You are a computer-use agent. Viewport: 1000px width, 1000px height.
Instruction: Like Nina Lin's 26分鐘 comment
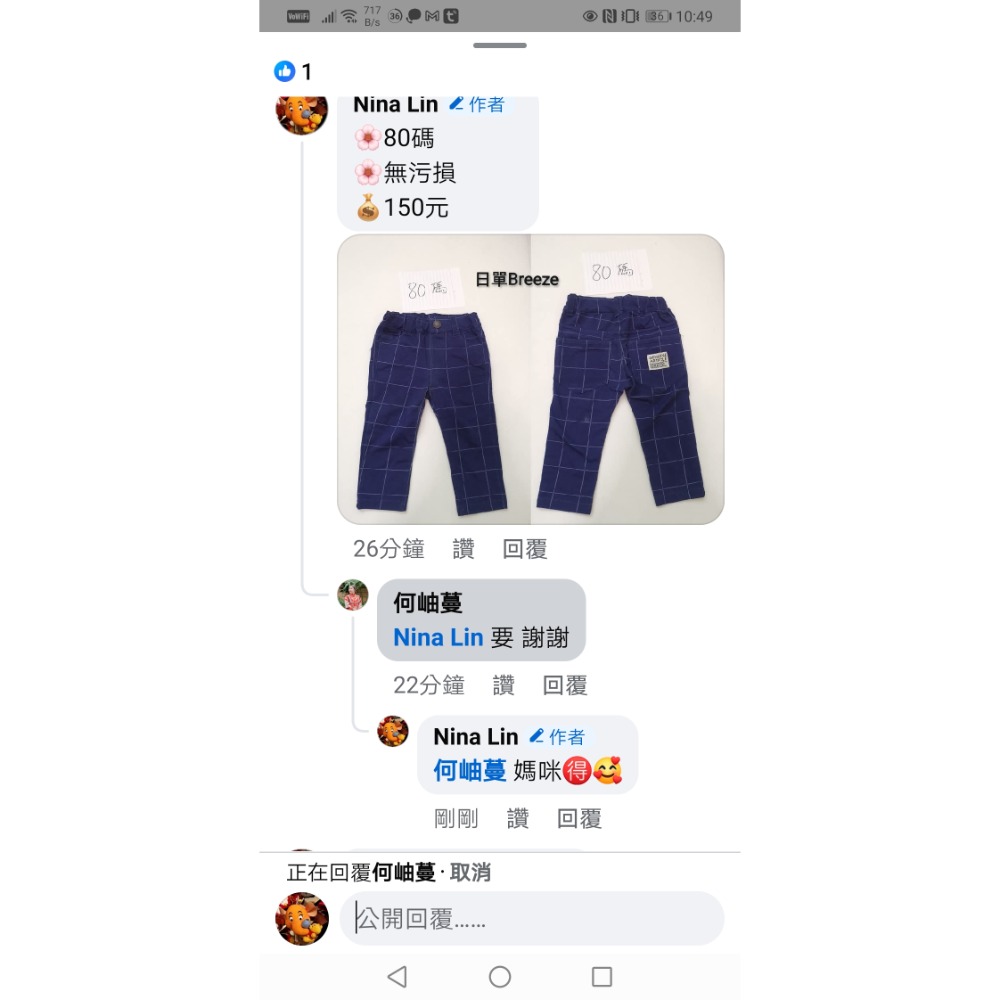coord(463,549)
